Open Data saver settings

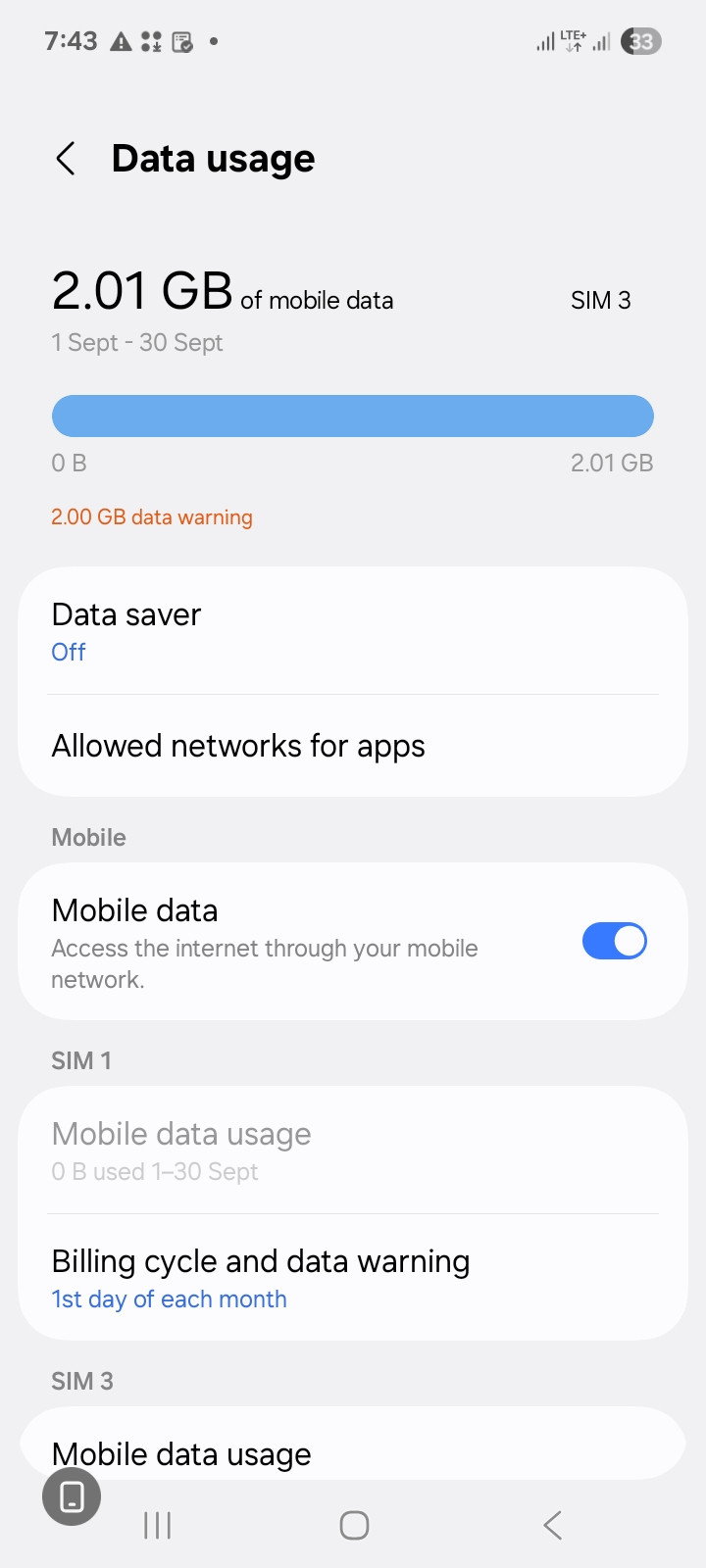pos(353,631)
